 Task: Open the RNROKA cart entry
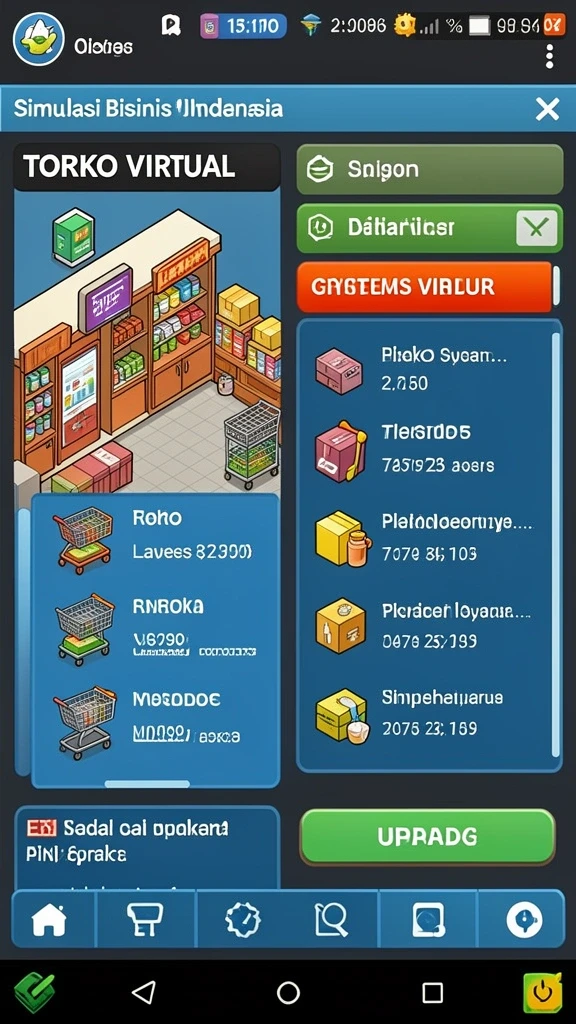[x=155, y=626]
